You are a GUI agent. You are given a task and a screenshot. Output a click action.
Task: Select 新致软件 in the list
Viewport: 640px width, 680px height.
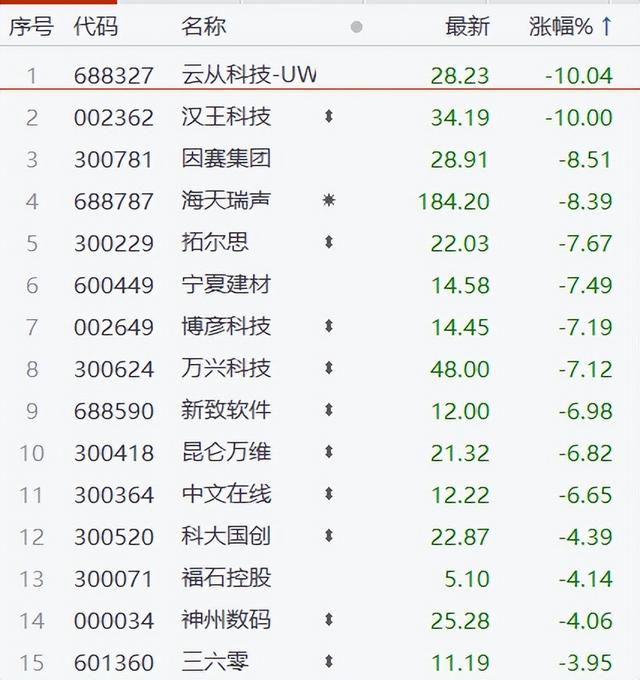[226, 411]
